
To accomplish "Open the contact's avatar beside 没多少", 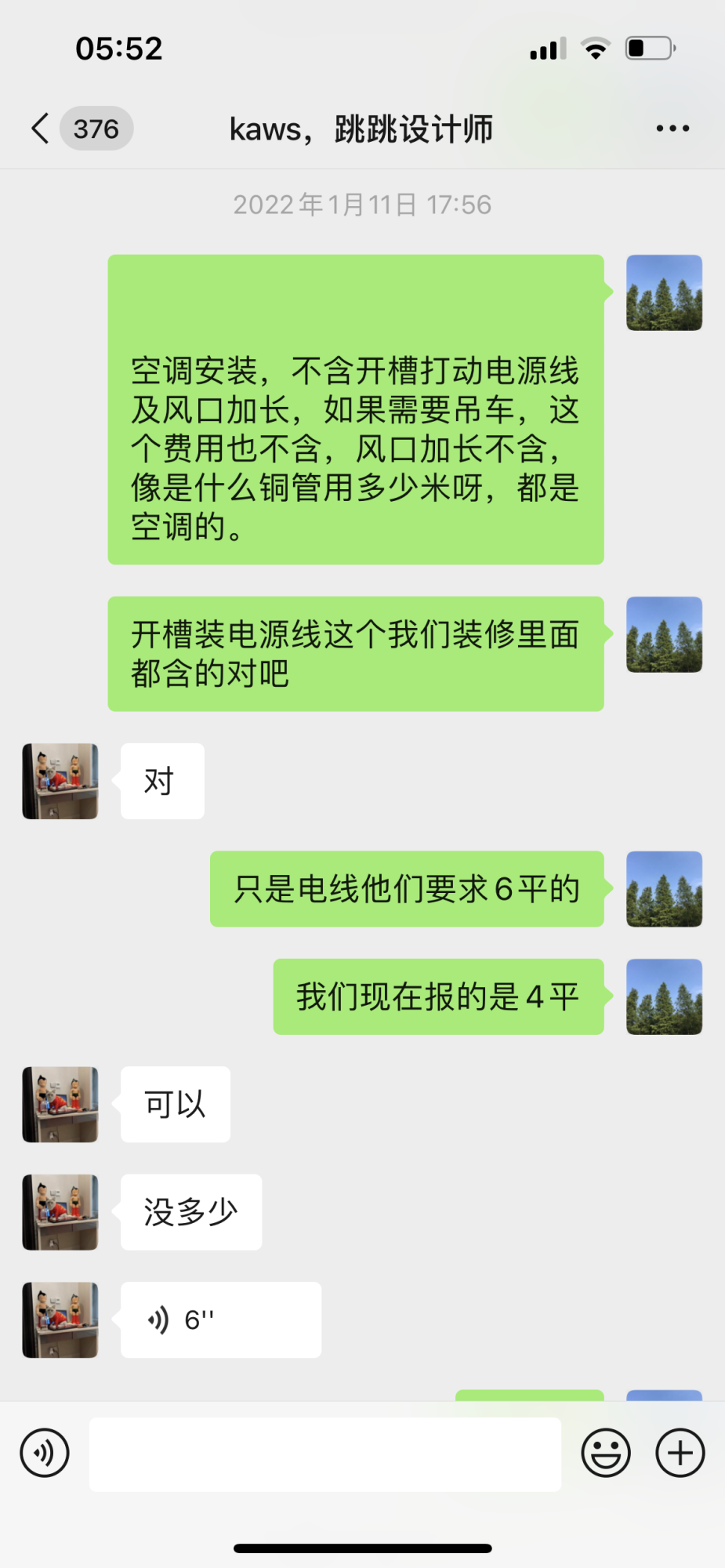I will point(60,1212).
